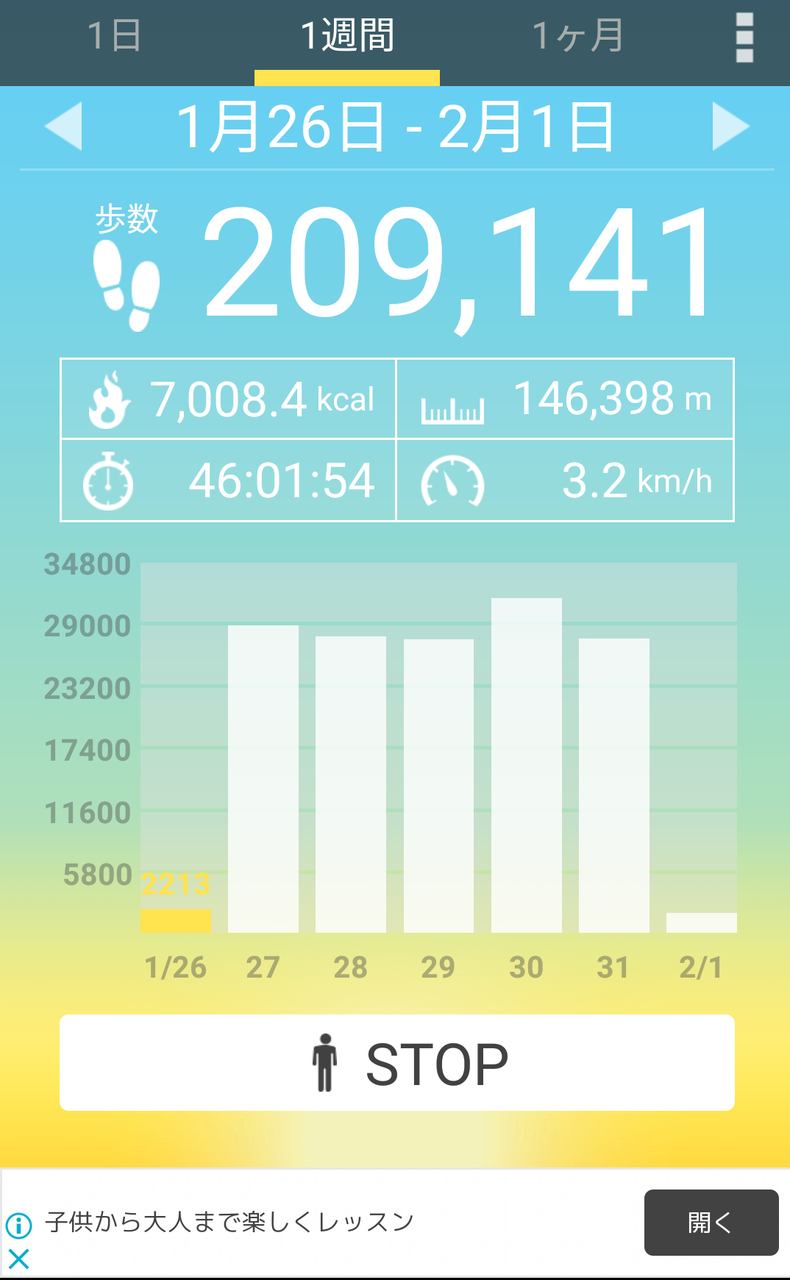Dismiss the advertisement banner
Image resolution: width=790 pixels, height=1280 pixels.
pyautogui.click(x=19, y=1258)
